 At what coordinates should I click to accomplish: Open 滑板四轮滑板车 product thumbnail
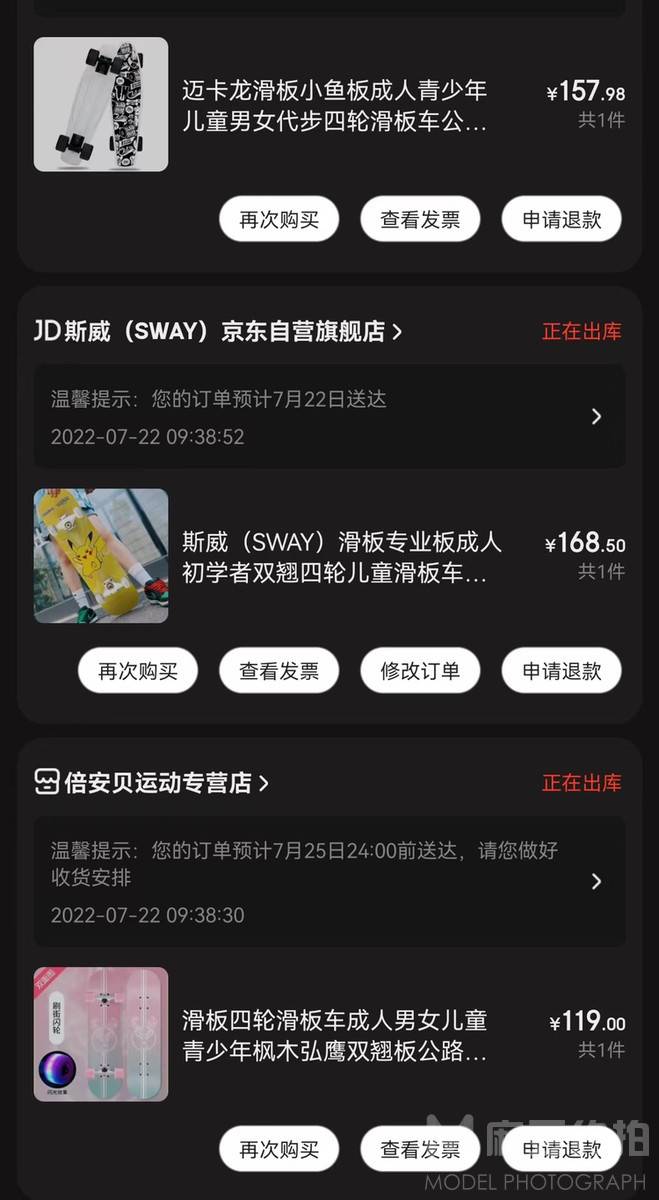[101, 1034]
